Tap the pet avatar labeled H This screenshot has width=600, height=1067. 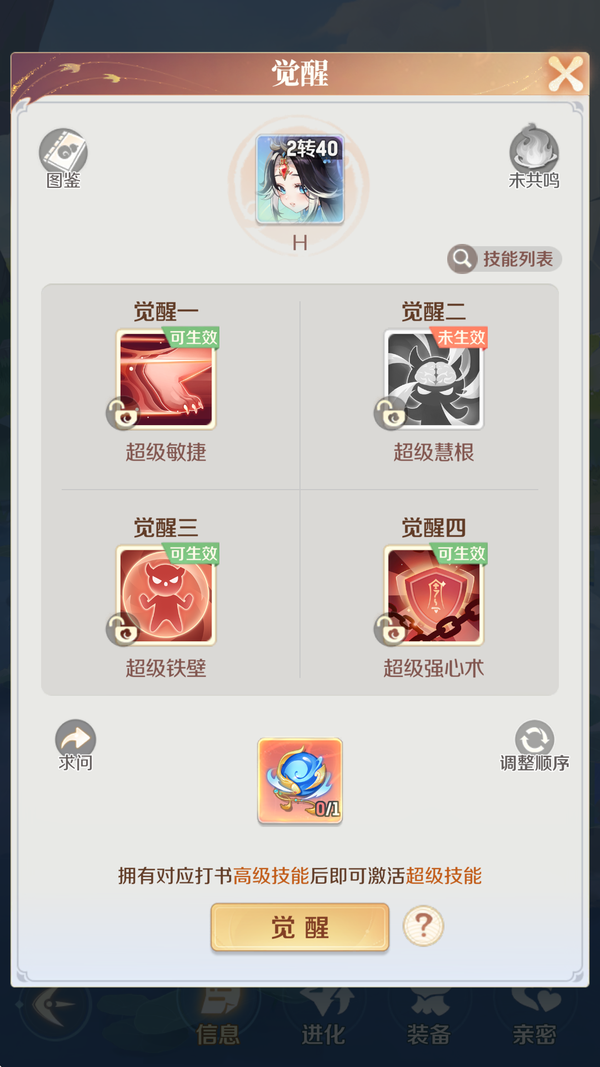300,180
